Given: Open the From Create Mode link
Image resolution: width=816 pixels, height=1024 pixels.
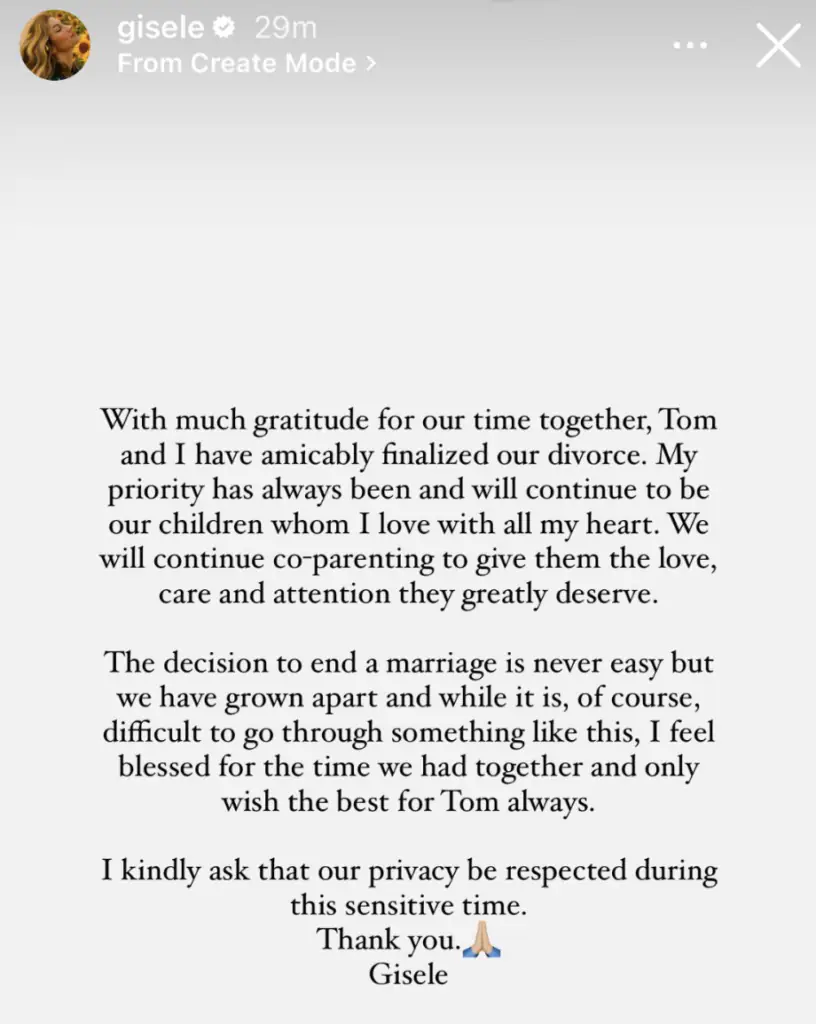Looking at the screenshot, I should tap(246, 64).
